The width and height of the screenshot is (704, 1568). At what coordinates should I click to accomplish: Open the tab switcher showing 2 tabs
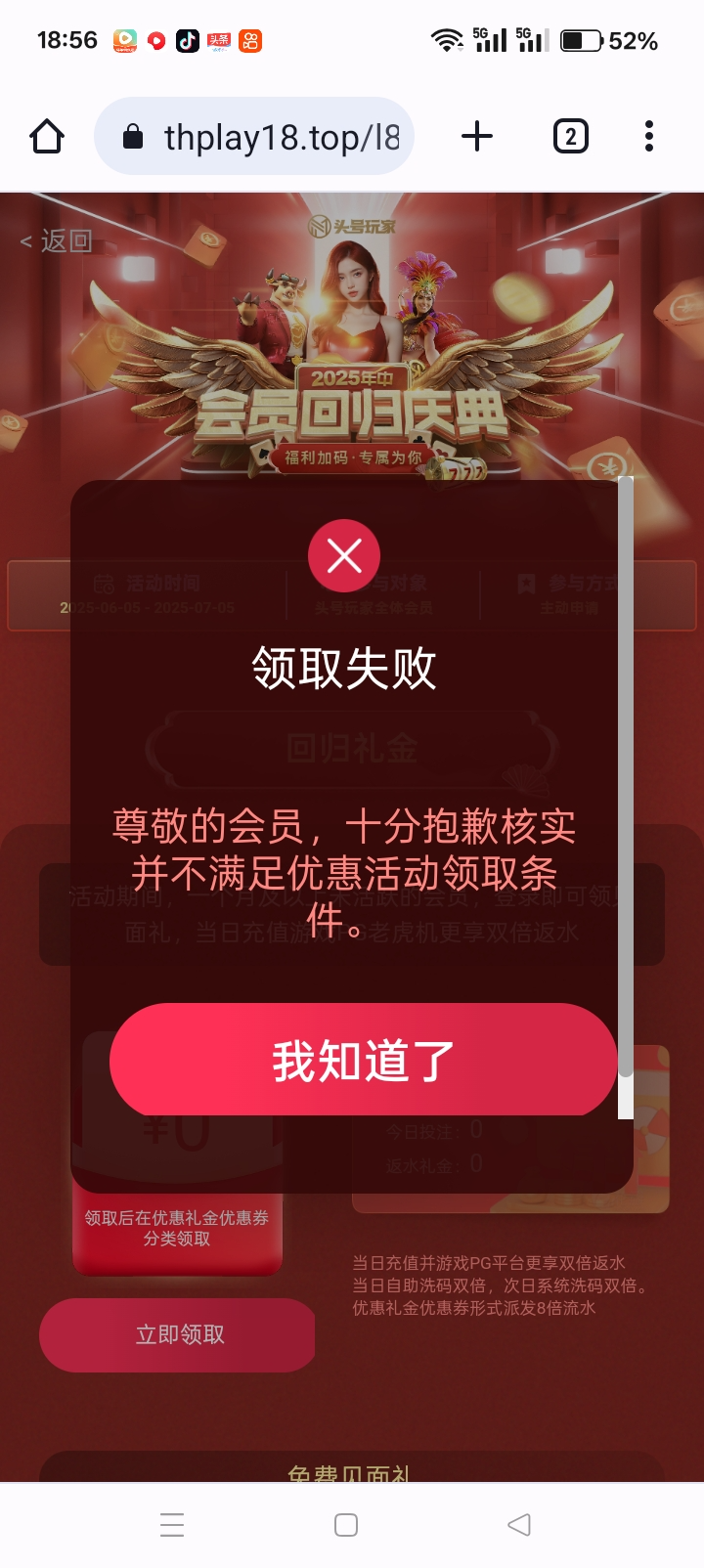(x=570, y=137)
